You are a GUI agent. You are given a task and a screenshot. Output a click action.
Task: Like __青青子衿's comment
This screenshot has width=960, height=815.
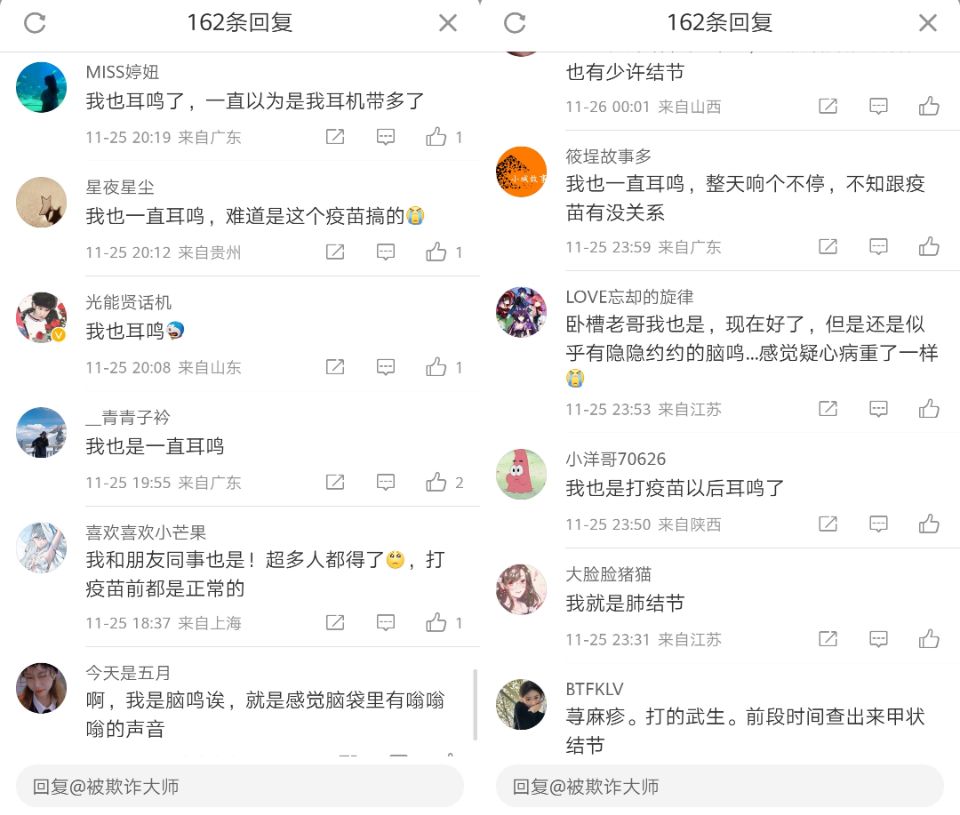point(436,482)
